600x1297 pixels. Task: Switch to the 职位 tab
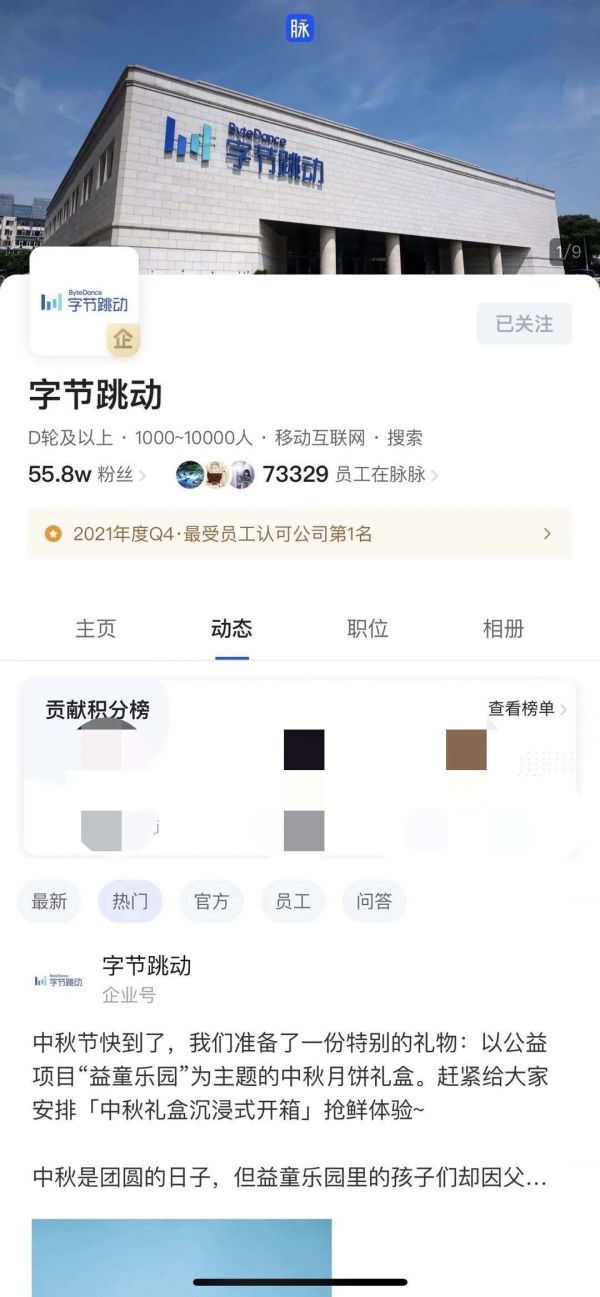click(367, 628)
